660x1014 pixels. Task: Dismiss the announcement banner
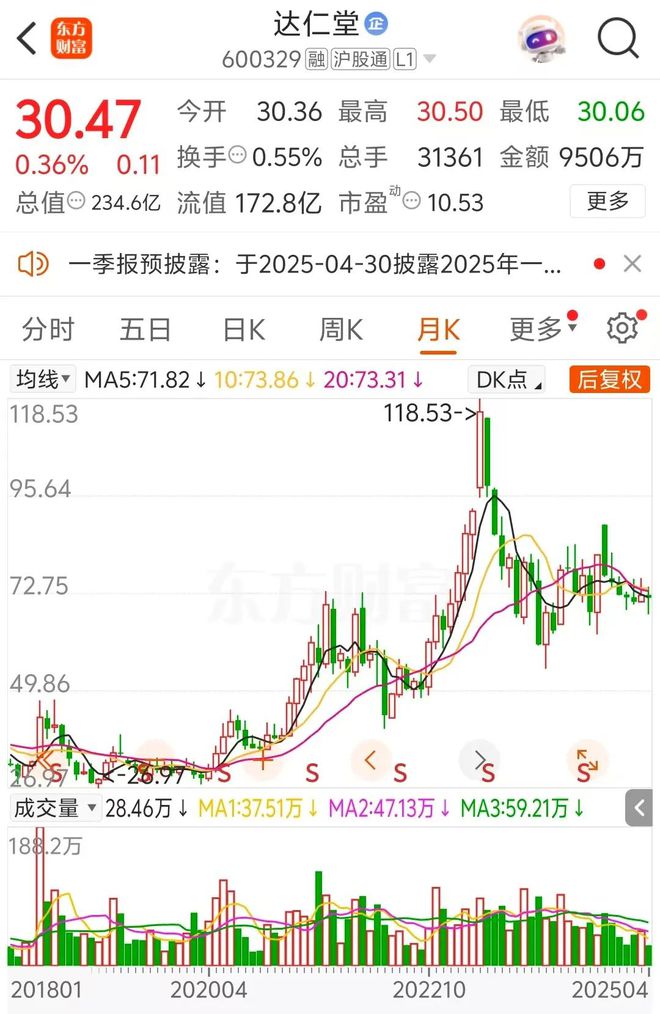pyautogui.click(x=632, y=264)
